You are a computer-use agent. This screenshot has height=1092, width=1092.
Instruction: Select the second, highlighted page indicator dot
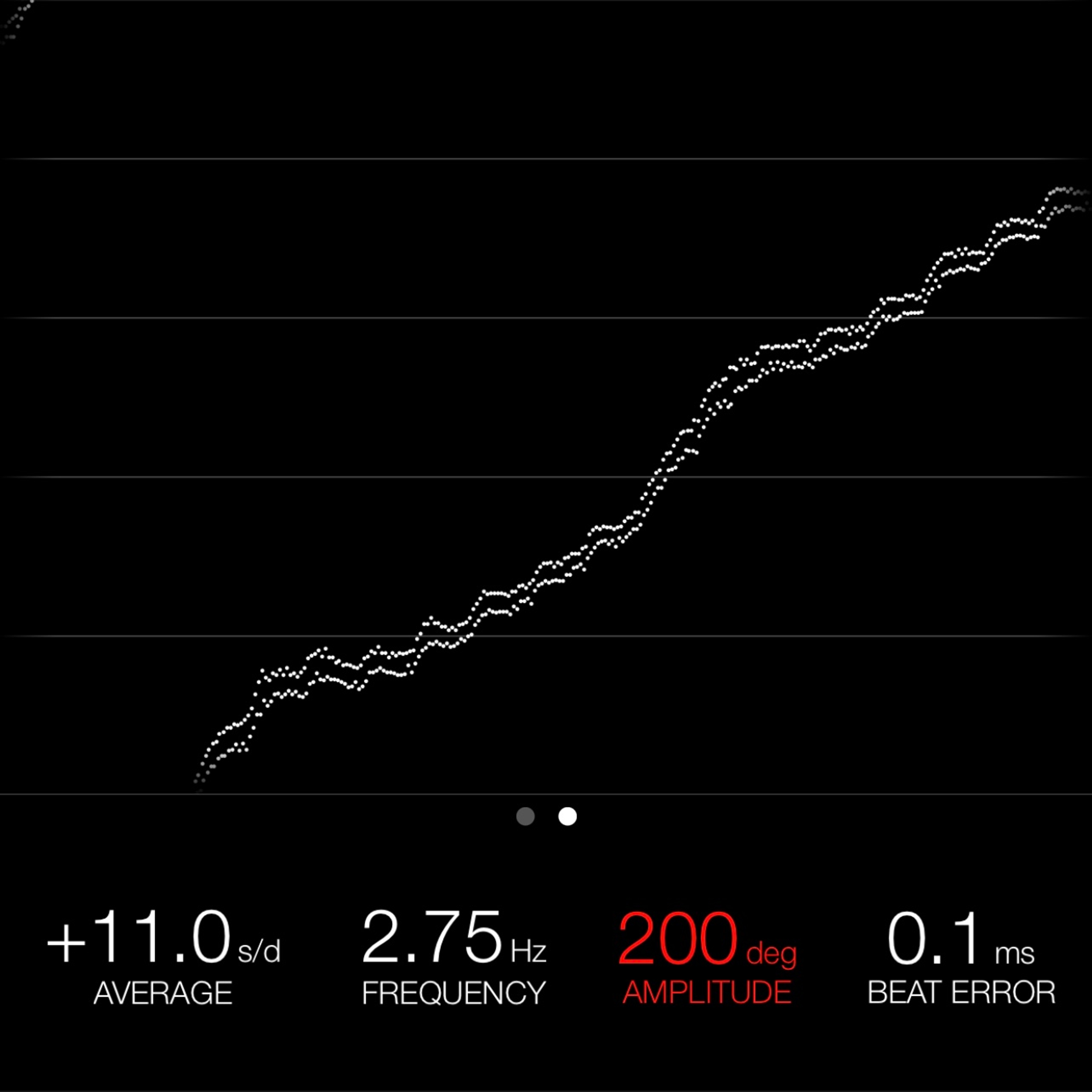(568, 817)
